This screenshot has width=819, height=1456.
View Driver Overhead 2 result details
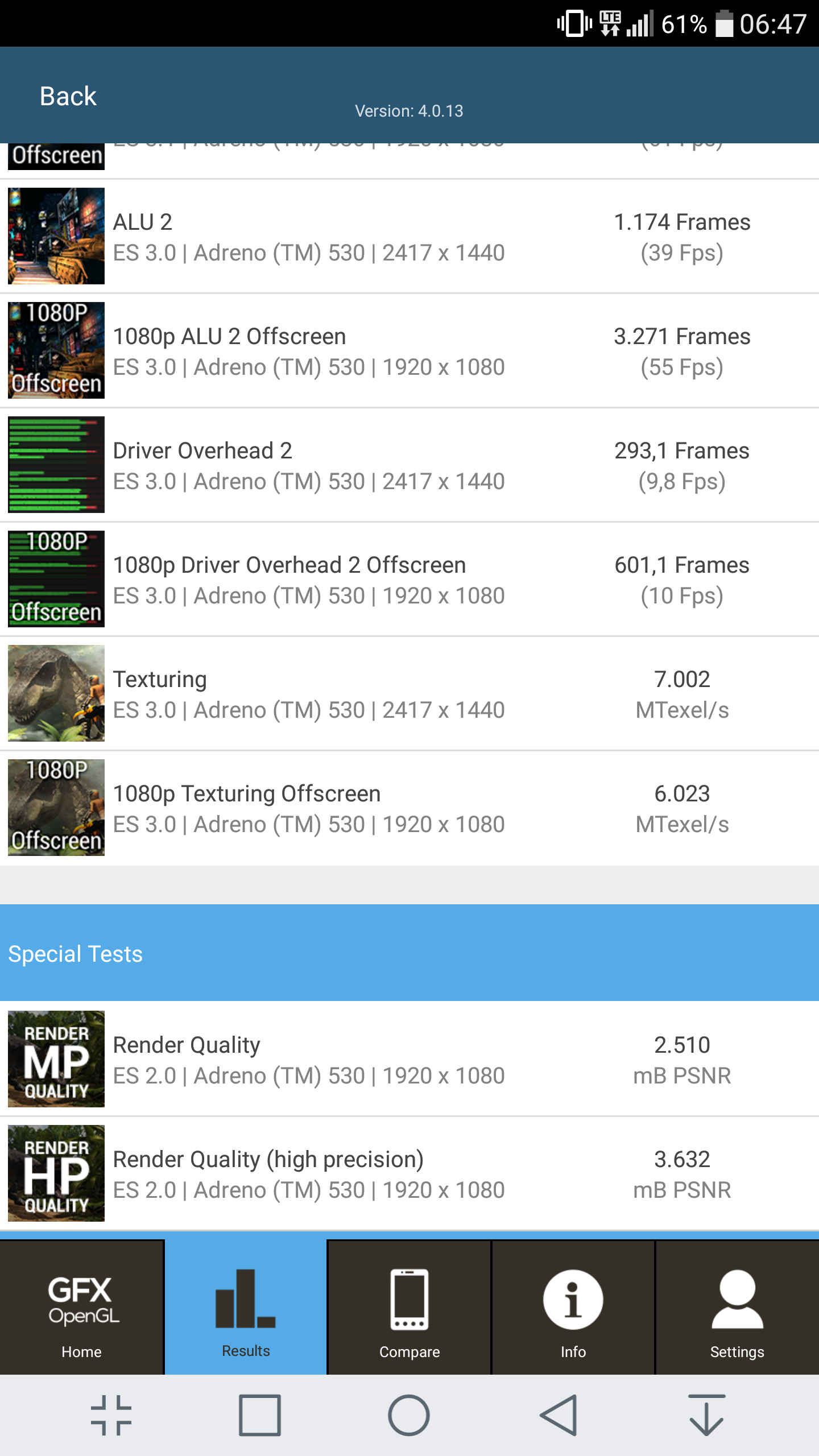click(409, 465)
